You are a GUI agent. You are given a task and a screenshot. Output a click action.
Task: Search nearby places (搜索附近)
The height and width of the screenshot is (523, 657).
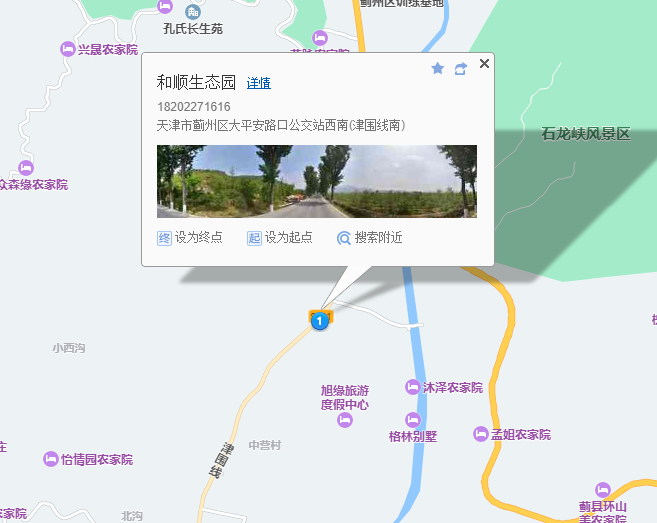(370, 238)
